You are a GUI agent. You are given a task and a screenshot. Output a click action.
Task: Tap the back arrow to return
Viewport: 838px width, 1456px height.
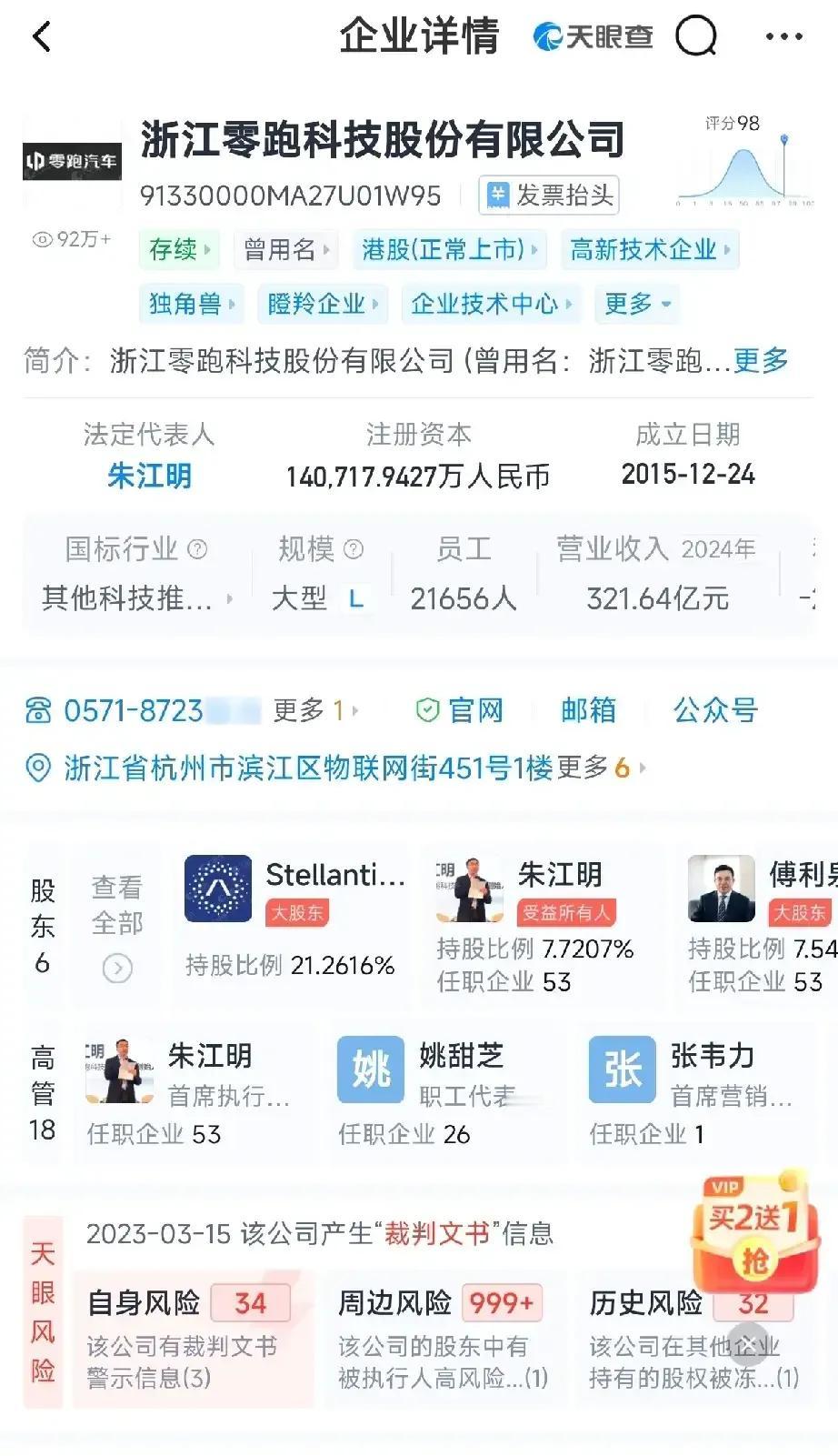point(35,36)
